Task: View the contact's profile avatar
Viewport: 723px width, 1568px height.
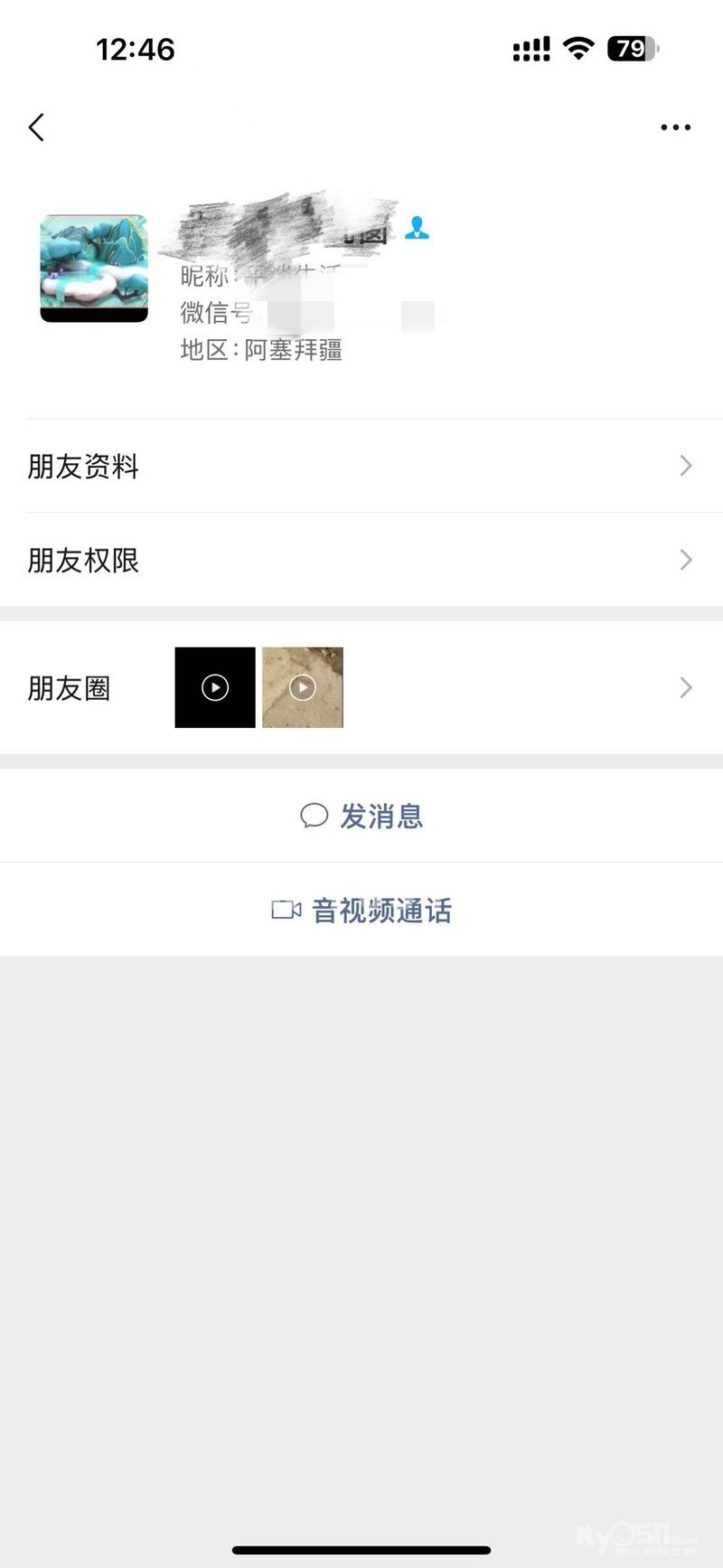Action: pos(94,268)
